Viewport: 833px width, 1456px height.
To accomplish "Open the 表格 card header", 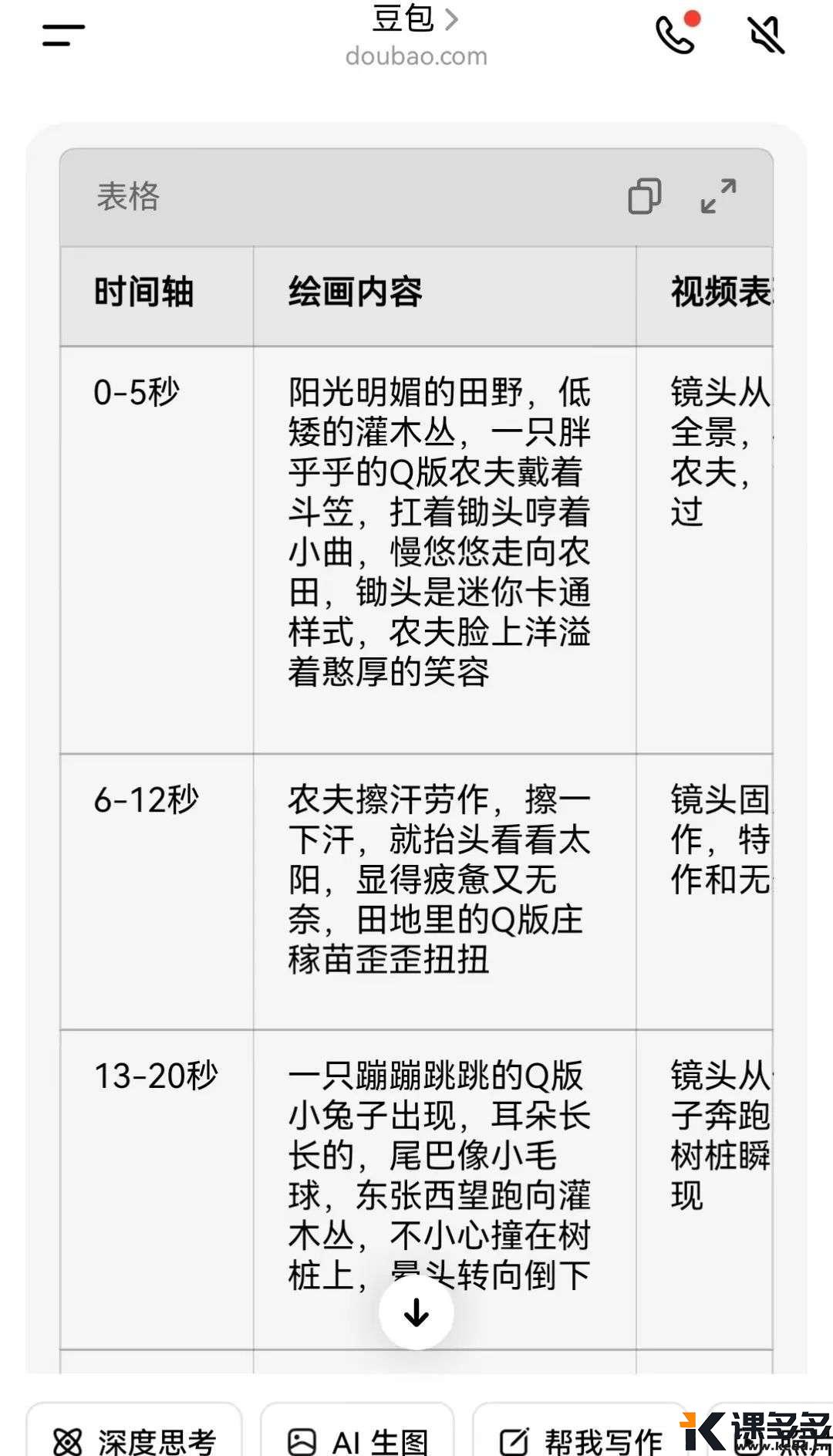I will pyautogui.click(x=127, y=198).
